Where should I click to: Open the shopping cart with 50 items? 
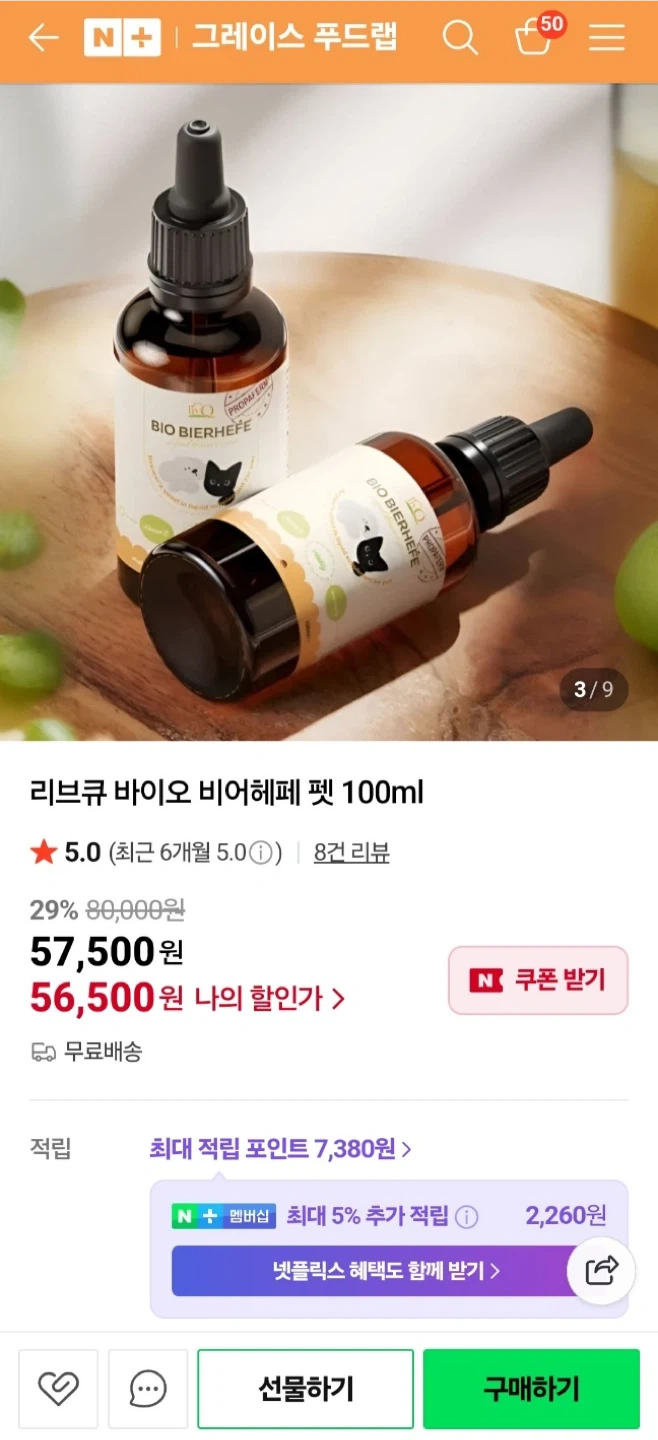(534, 36)
